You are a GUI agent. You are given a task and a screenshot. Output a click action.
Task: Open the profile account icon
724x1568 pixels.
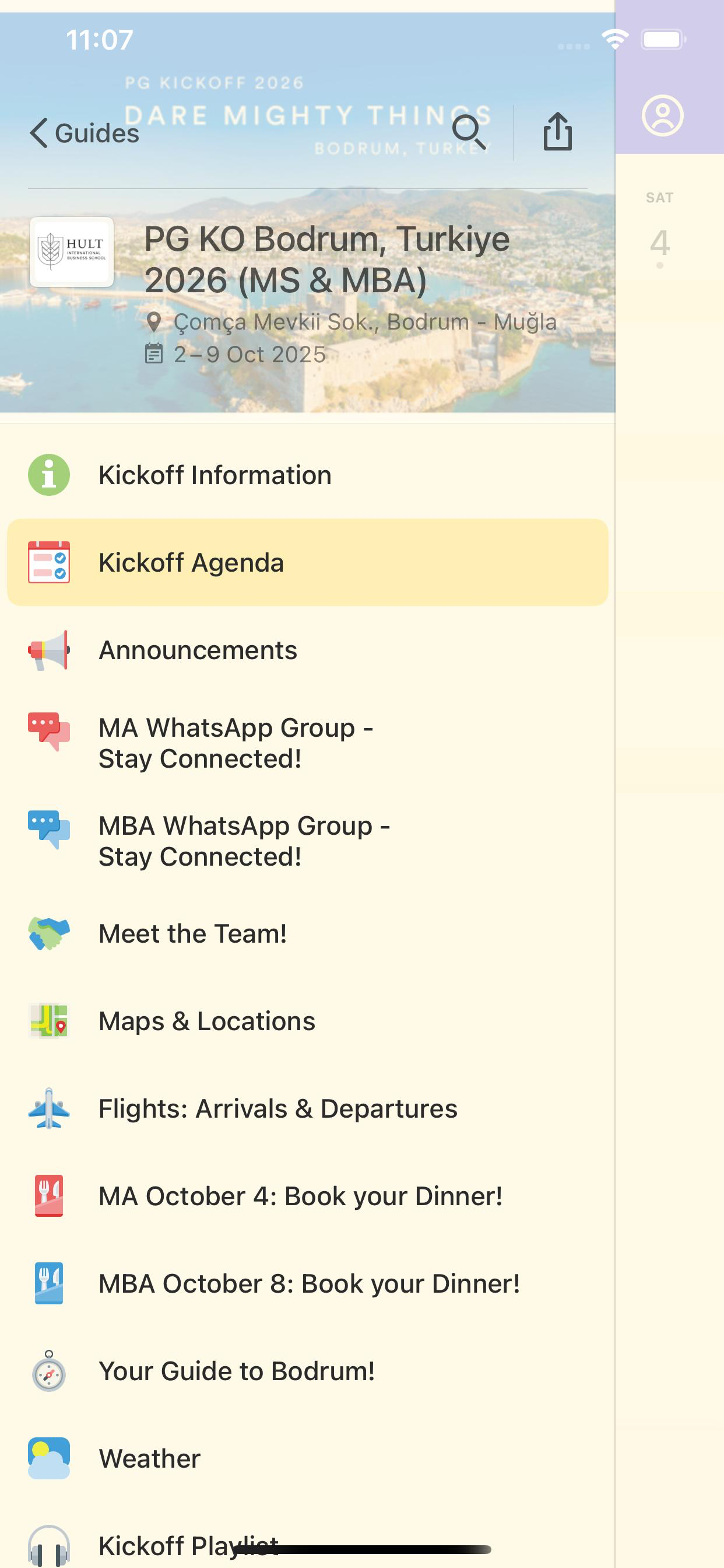(663, 114)
